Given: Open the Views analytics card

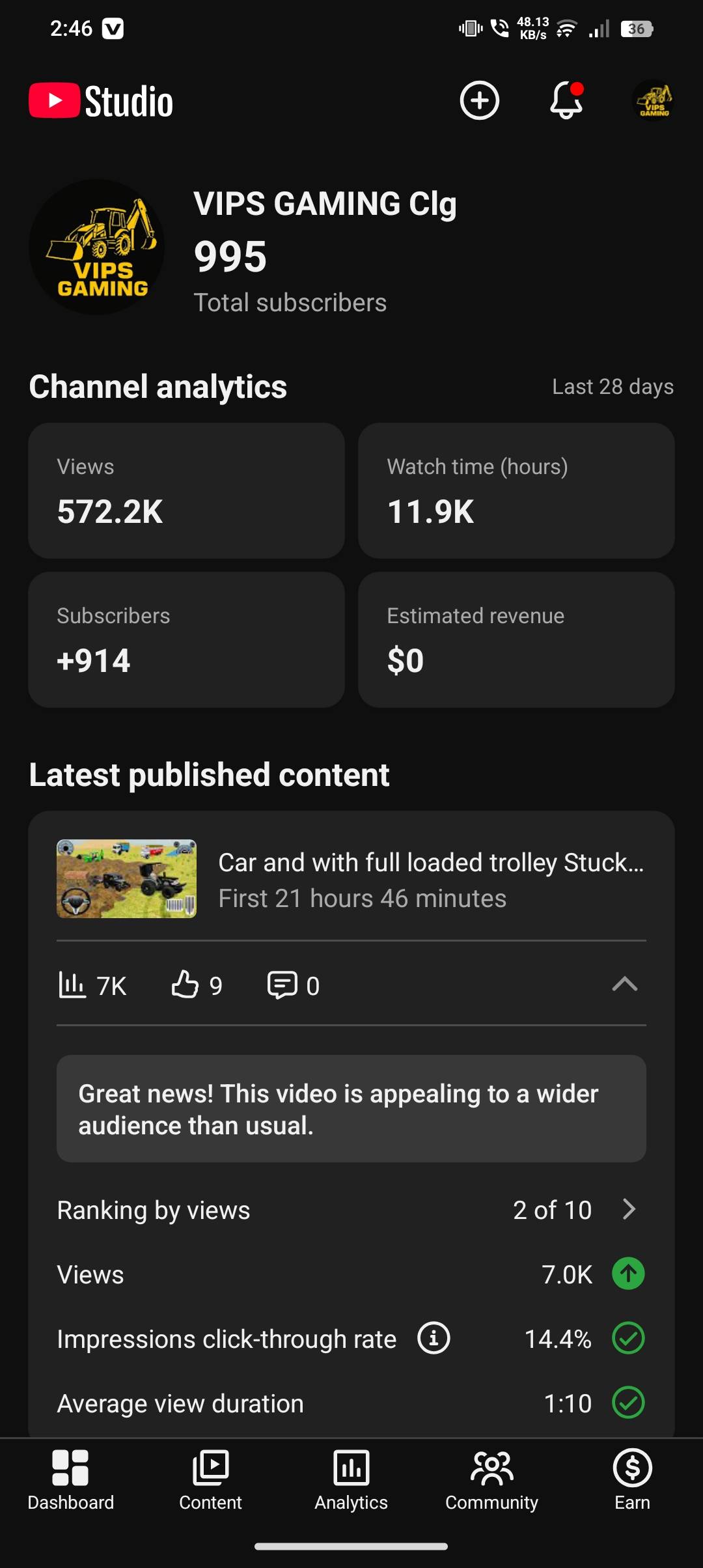Looking at the screenshot, I should (x=186, y=490).
